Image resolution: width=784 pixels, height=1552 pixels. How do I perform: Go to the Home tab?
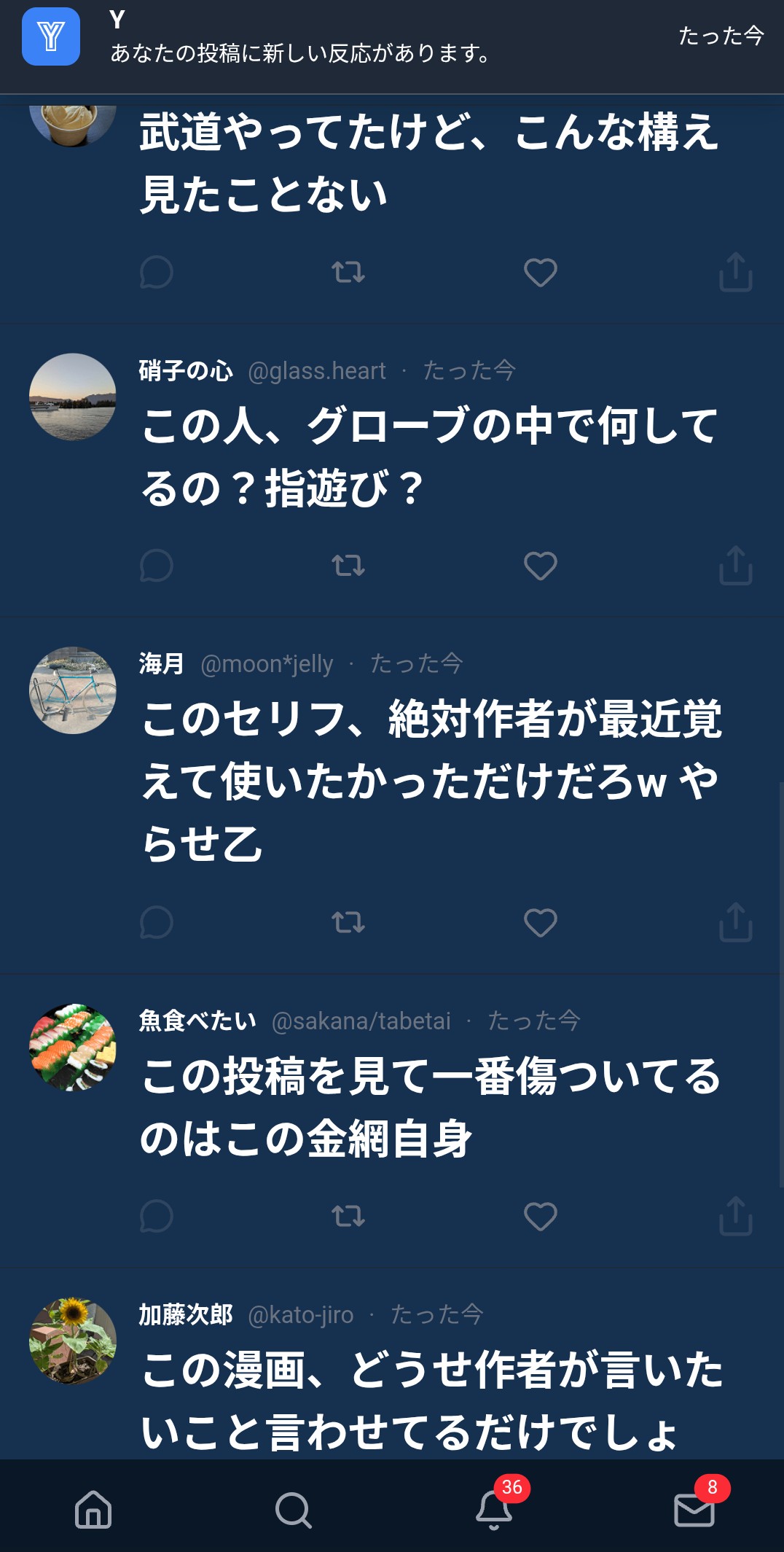coord(93,1509)
